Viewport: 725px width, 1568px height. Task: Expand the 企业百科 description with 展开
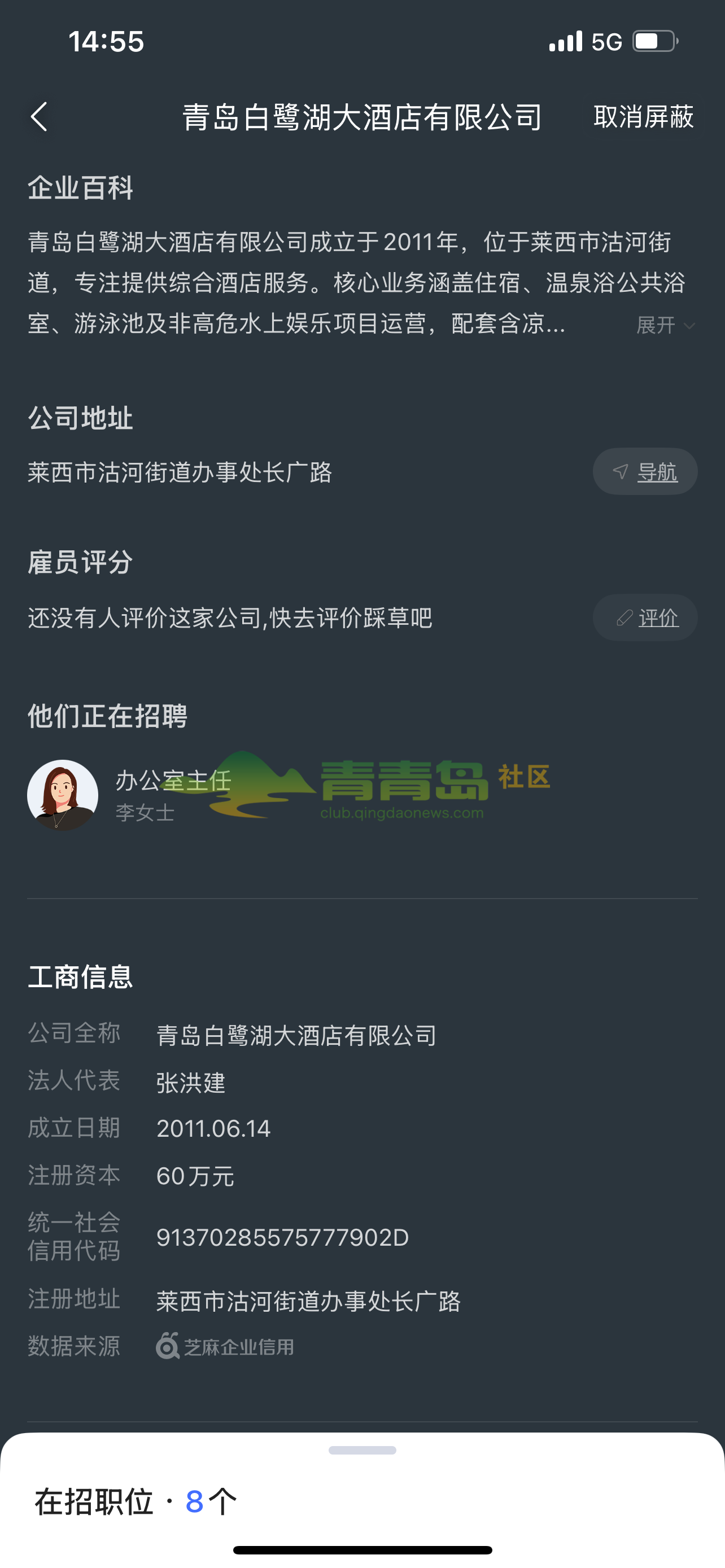click(x=664, y=325)
